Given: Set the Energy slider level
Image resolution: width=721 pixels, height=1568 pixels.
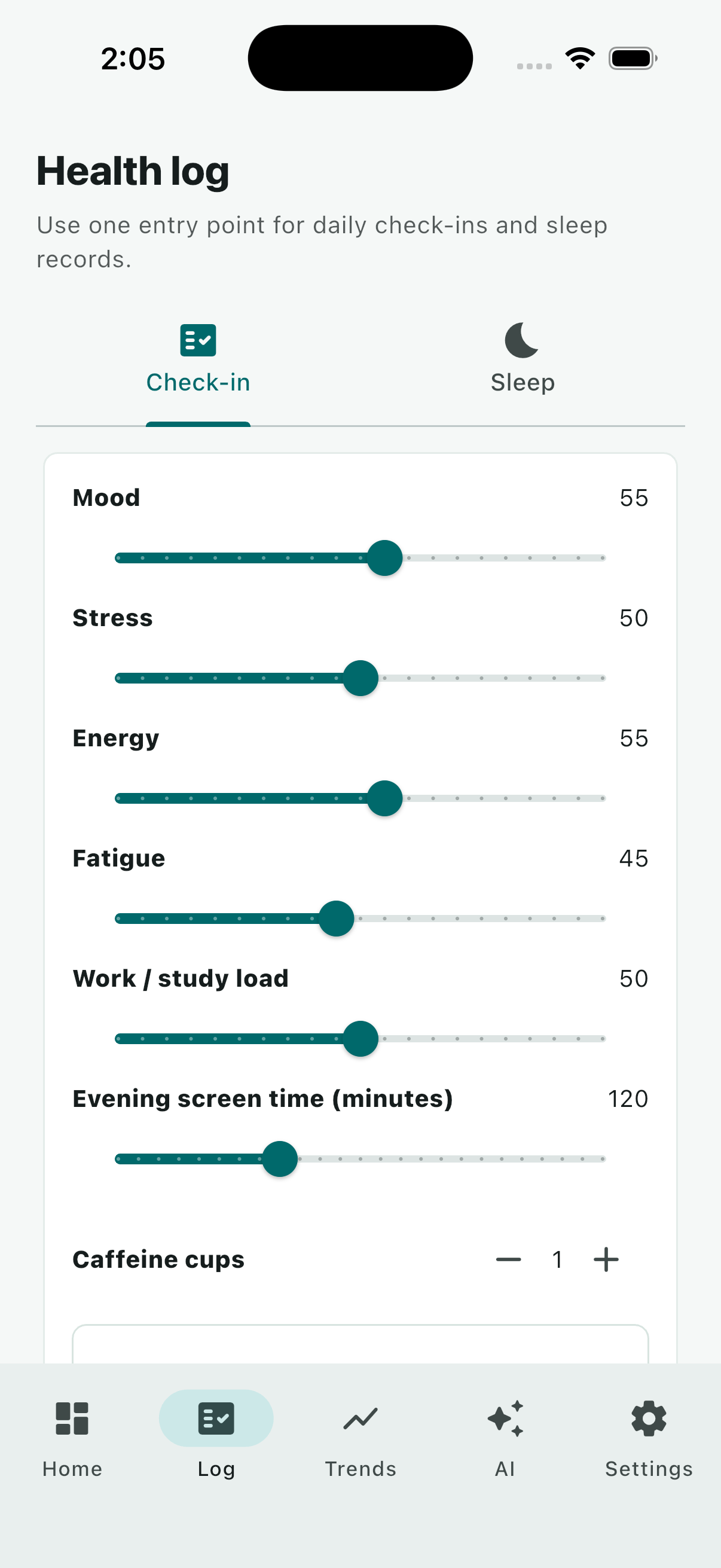Looking at the screenshot, I should [x=360, y=798].
